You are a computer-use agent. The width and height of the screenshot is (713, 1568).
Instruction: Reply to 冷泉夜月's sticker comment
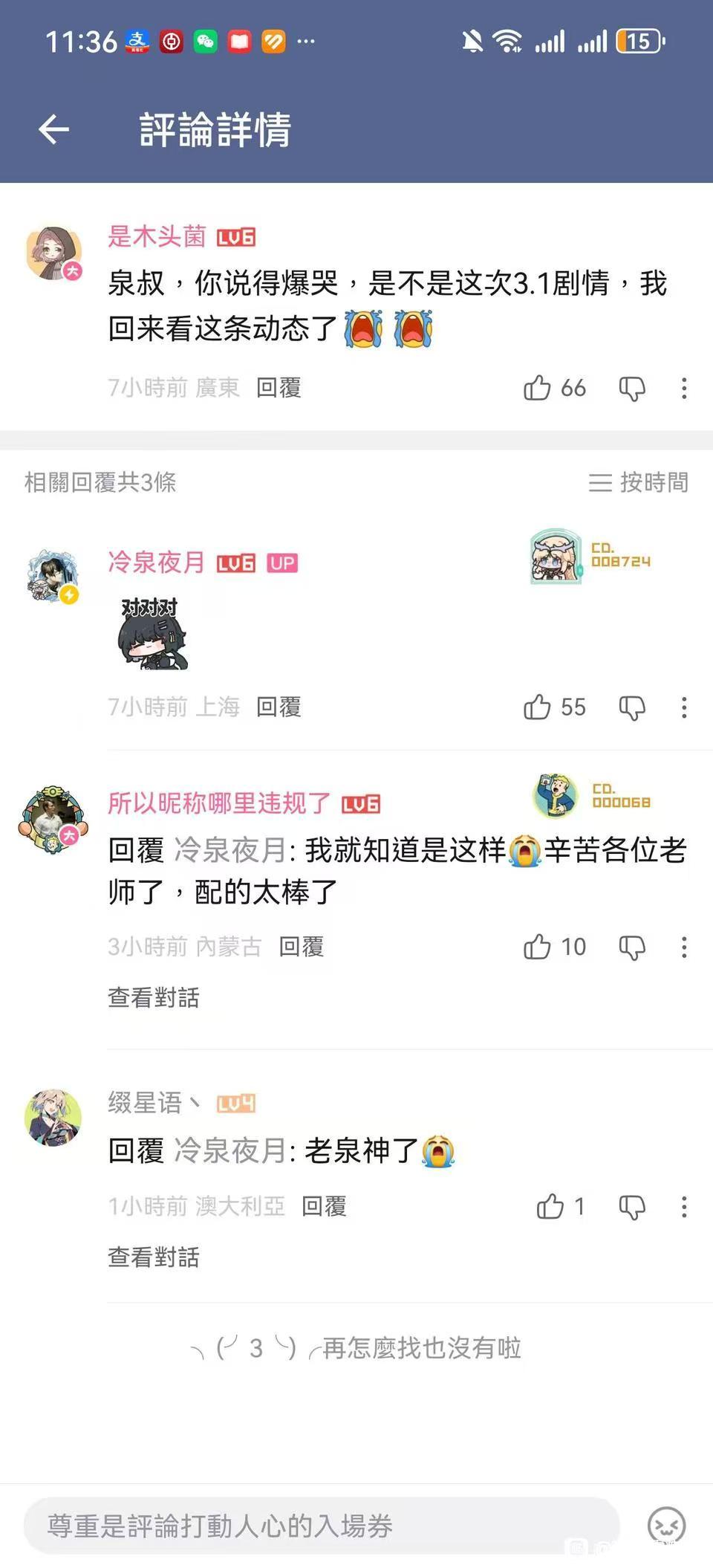(279, 707)
